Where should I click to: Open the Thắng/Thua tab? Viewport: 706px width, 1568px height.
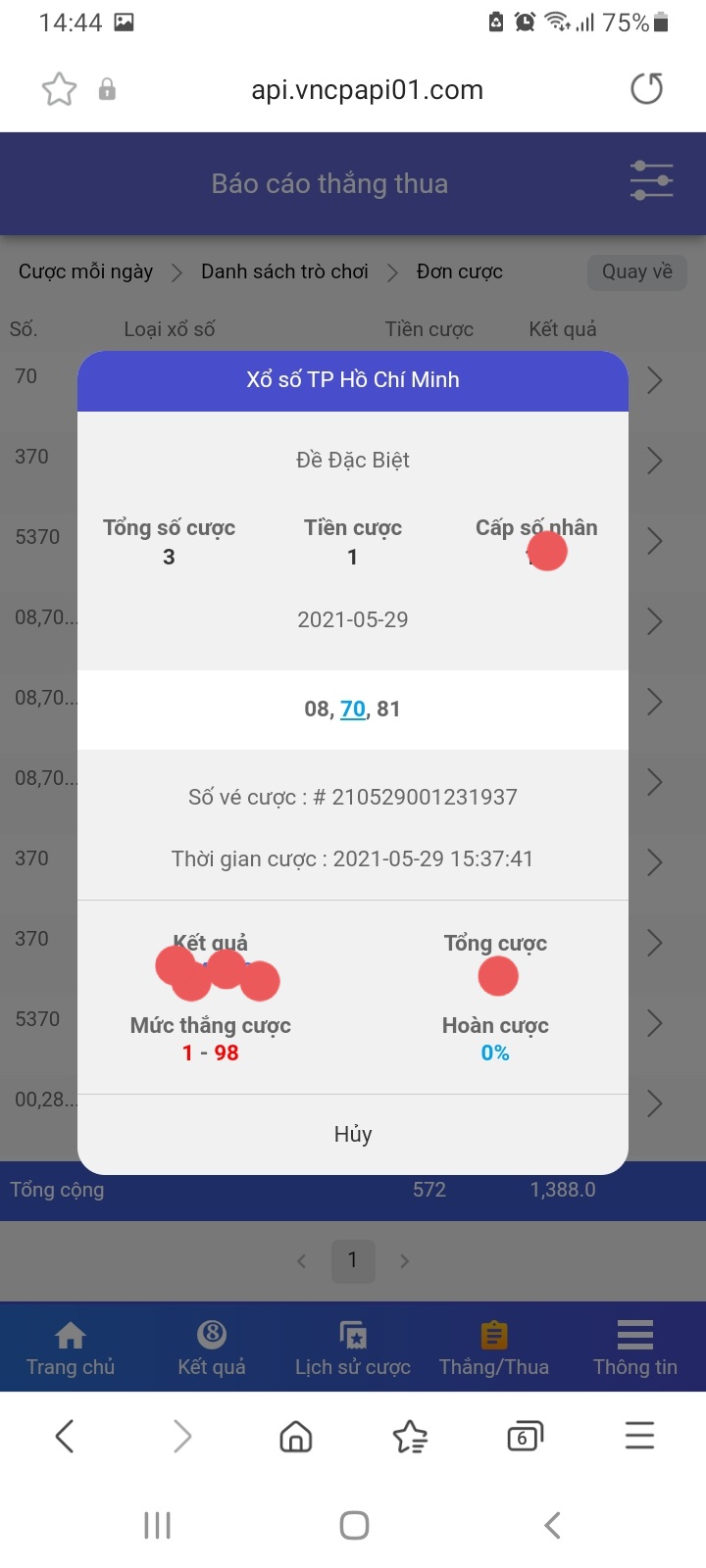pyautogui.click(x=494, y=1347)
